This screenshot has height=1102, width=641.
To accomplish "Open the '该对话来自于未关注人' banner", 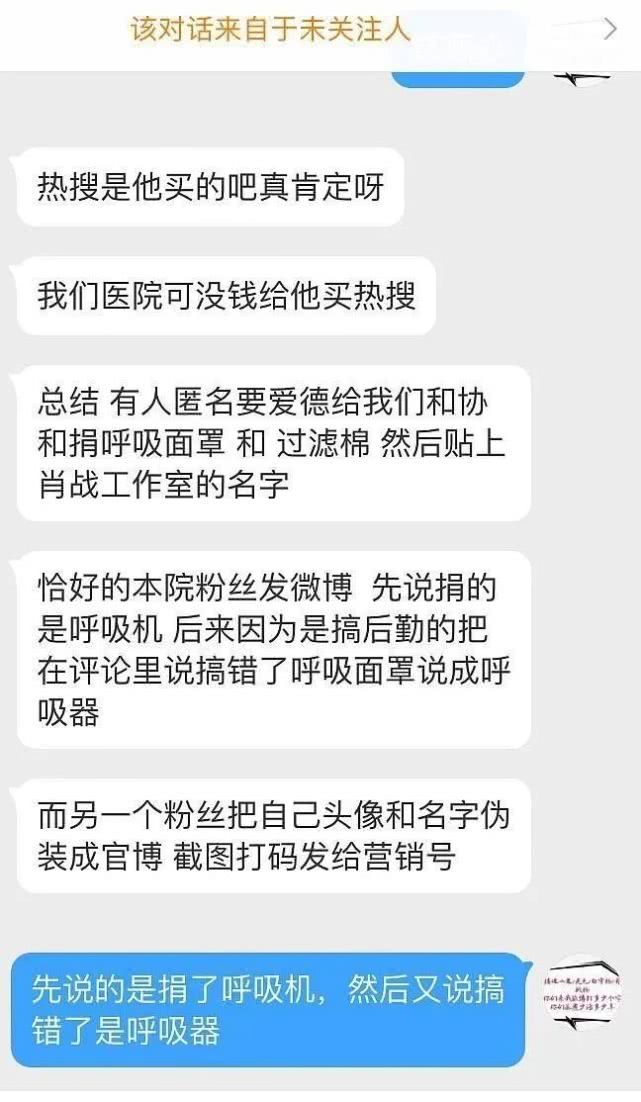I will [x=320, y=30].
